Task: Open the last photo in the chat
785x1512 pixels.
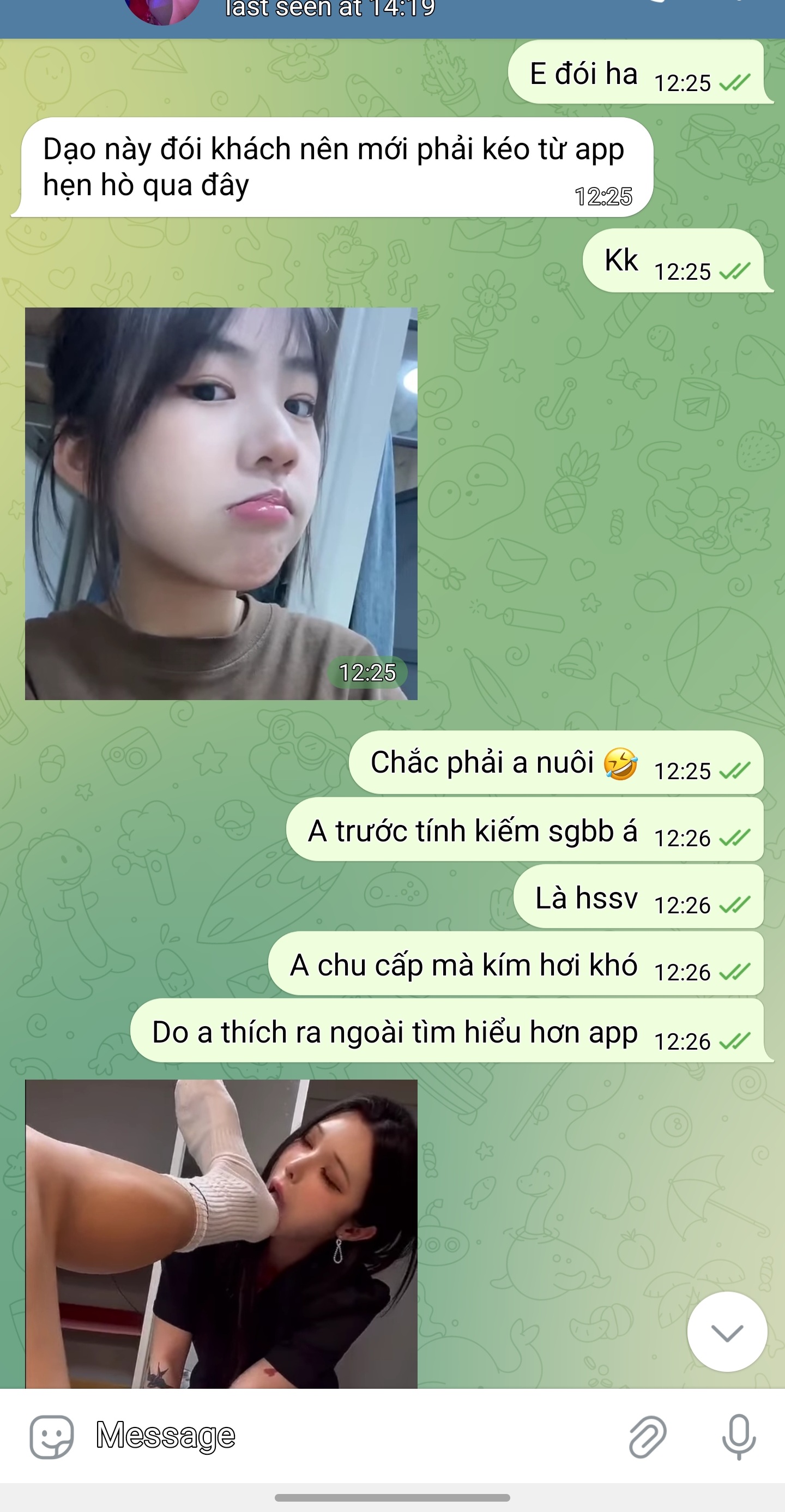Action: coord(221,1233)
